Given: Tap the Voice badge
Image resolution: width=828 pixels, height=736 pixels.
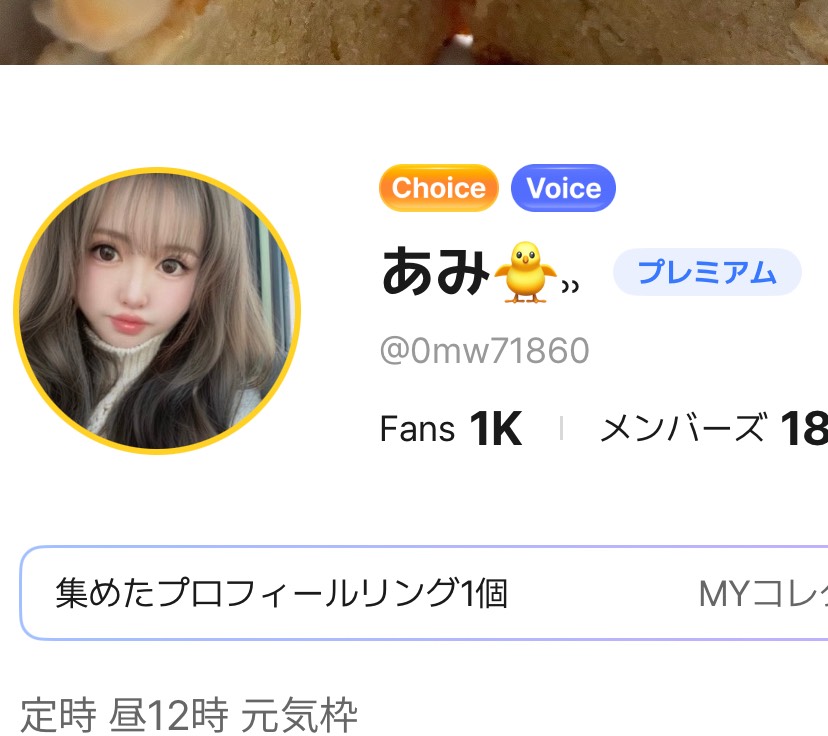Looking at the screenshot, I should (x=563, y=188).
